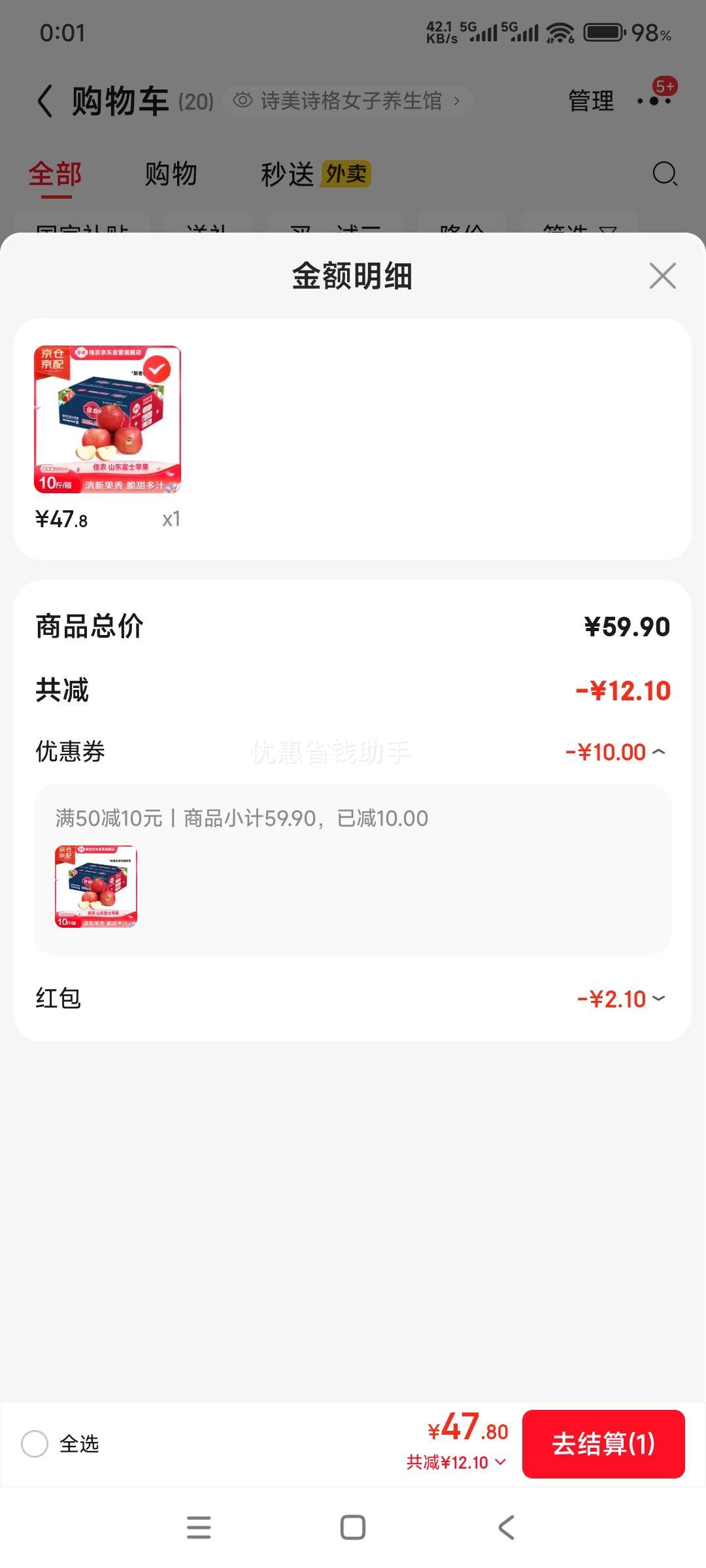Switch to the 购物 tab
Image resolution: width=706 pixels, height=1568 pixels.
click(173, 174)
